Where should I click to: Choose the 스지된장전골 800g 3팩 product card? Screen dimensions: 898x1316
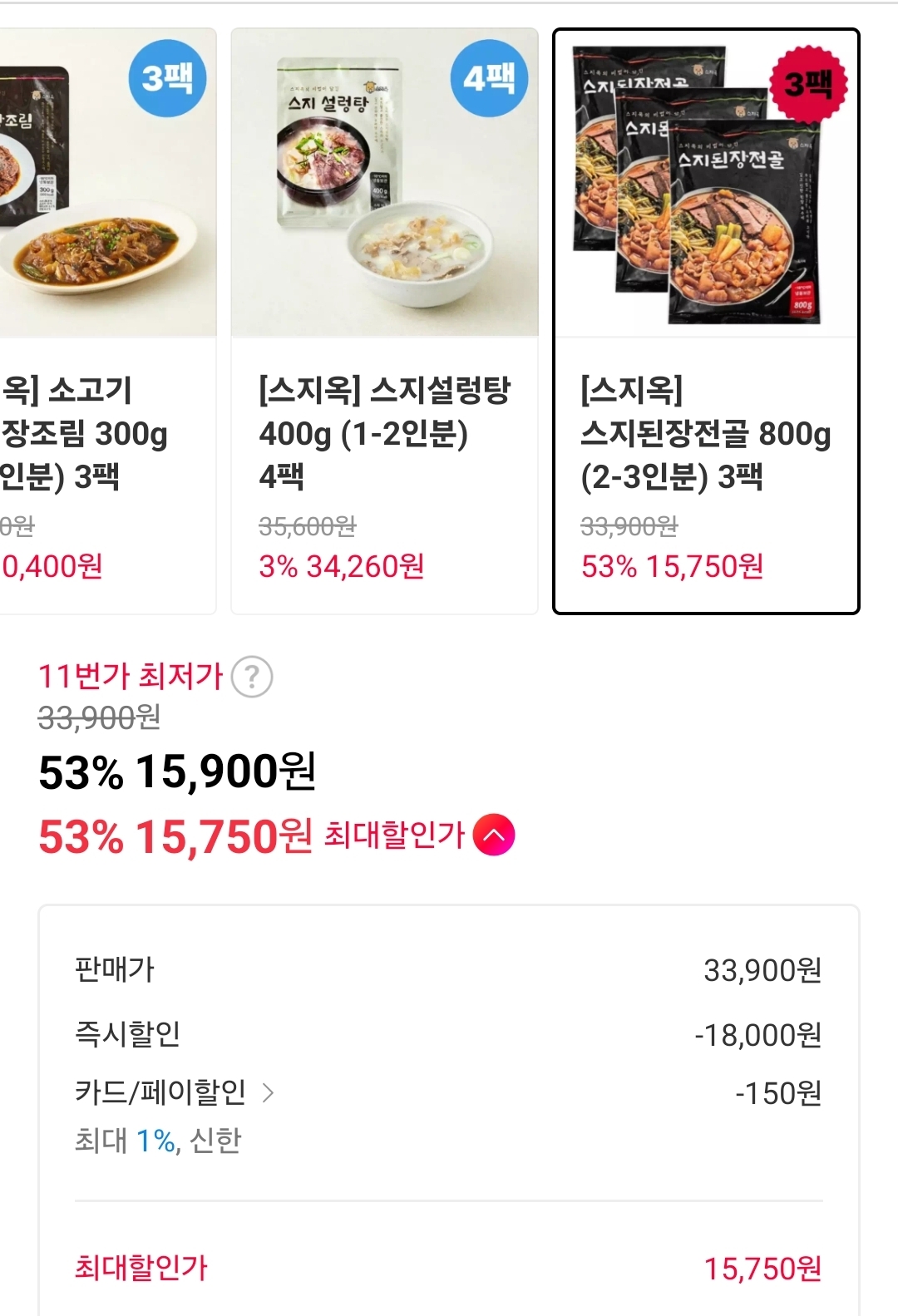point(706,321)
